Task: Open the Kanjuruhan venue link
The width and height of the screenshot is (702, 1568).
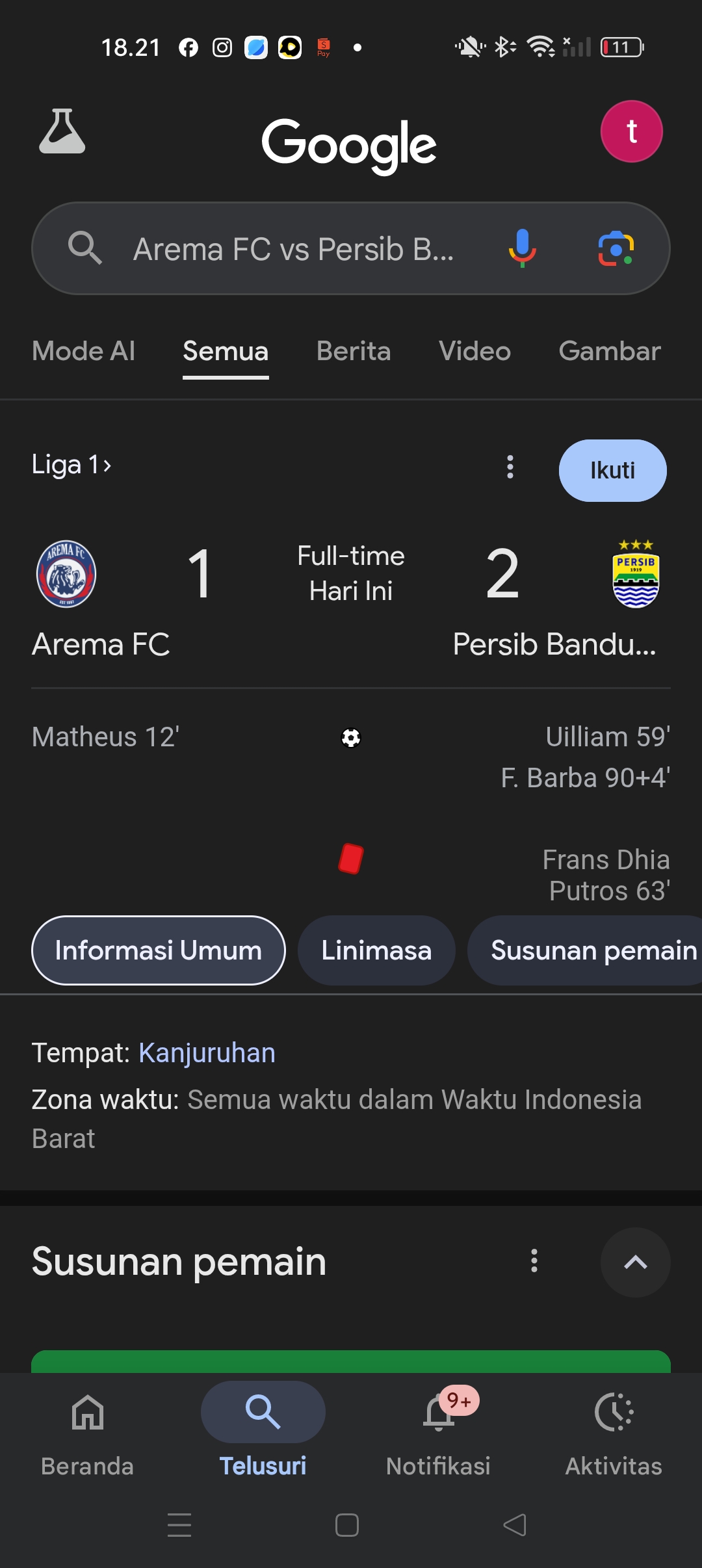Action: (207, 1053)
